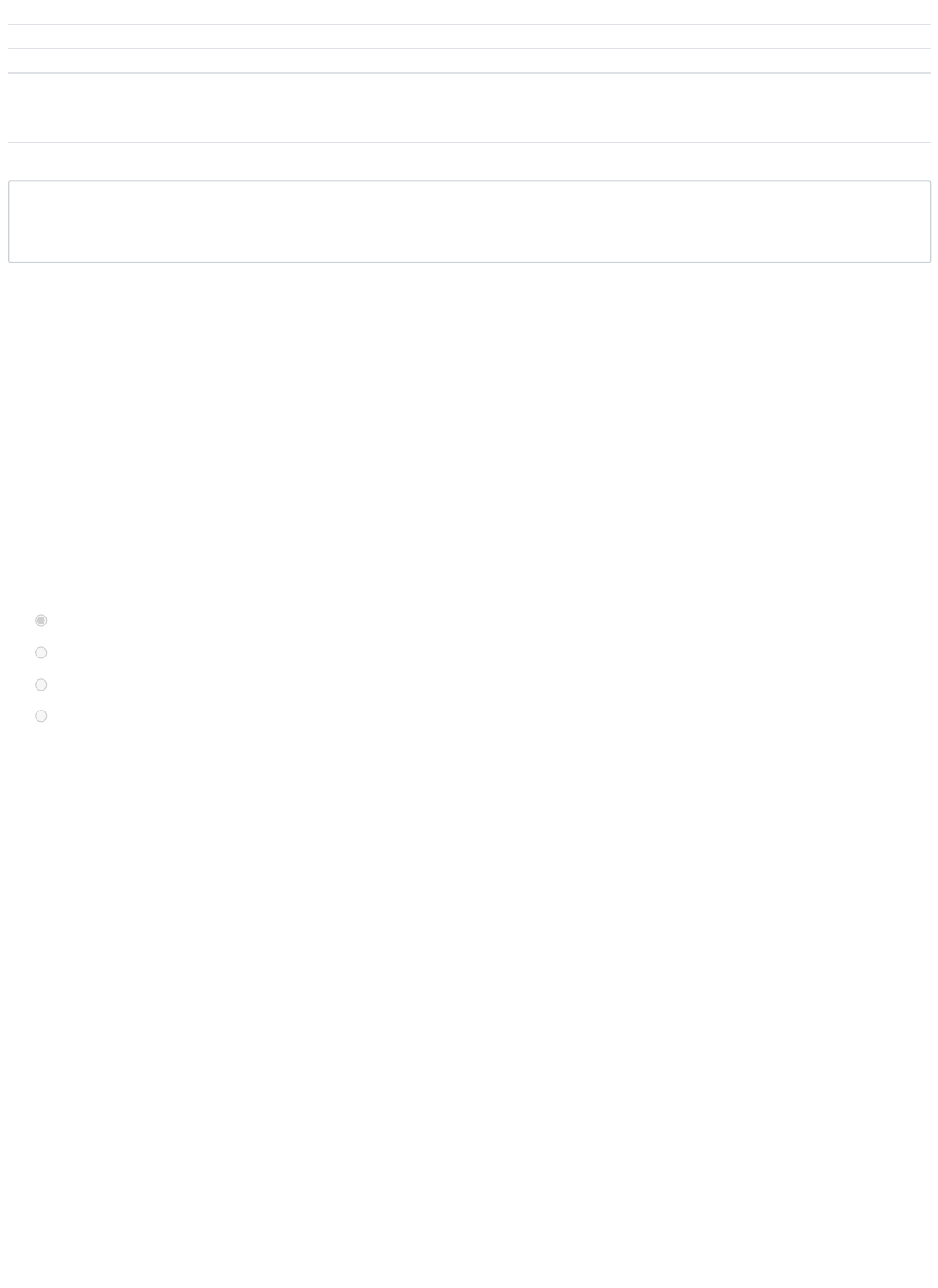Choose the third radio option in the list

(41, 684)
